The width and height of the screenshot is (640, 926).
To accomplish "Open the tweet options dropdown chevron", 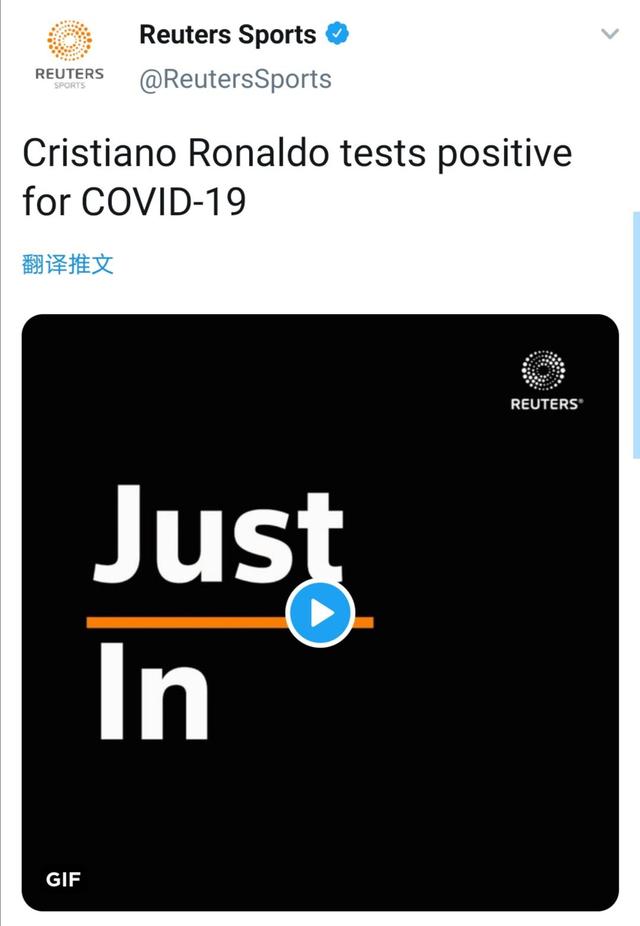I will coord(609,35).
